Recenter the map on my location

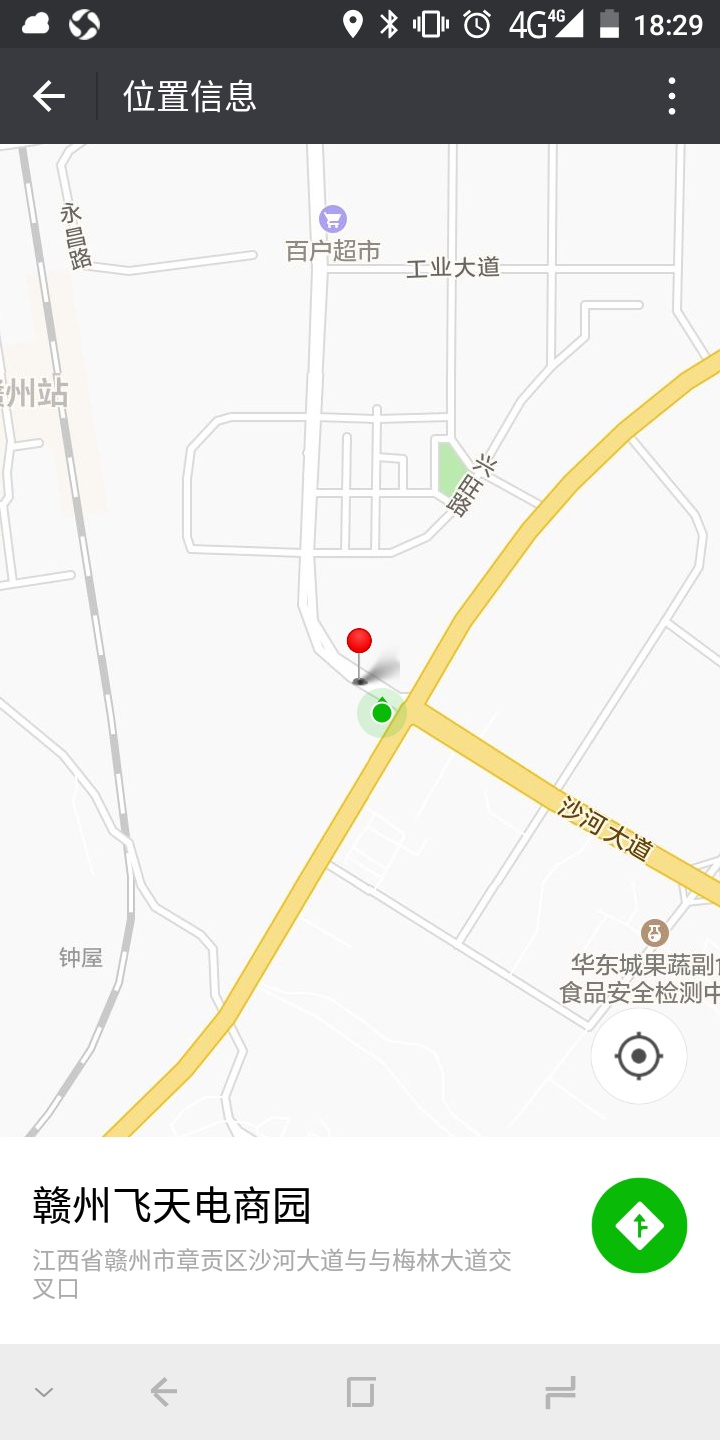coord(639,1056)
